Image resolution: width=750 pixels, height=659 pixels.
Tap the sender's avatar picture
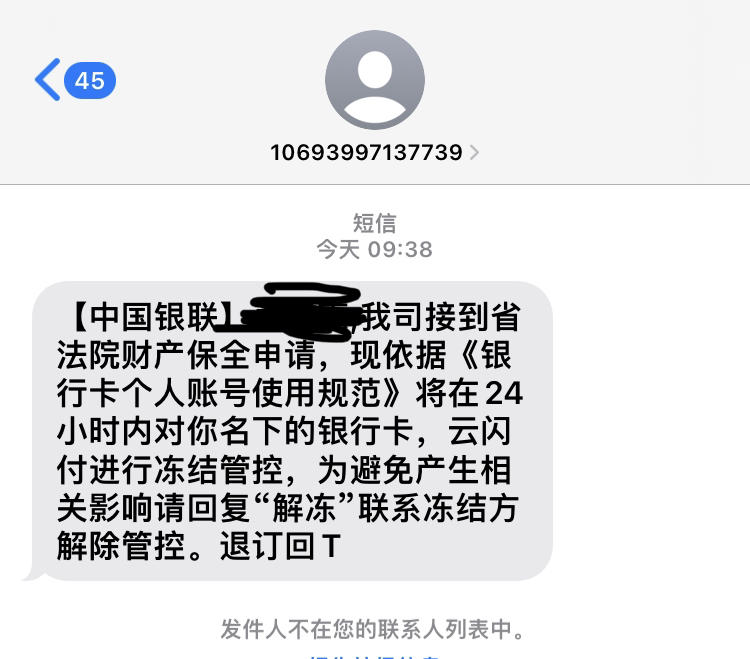(375, 80)
